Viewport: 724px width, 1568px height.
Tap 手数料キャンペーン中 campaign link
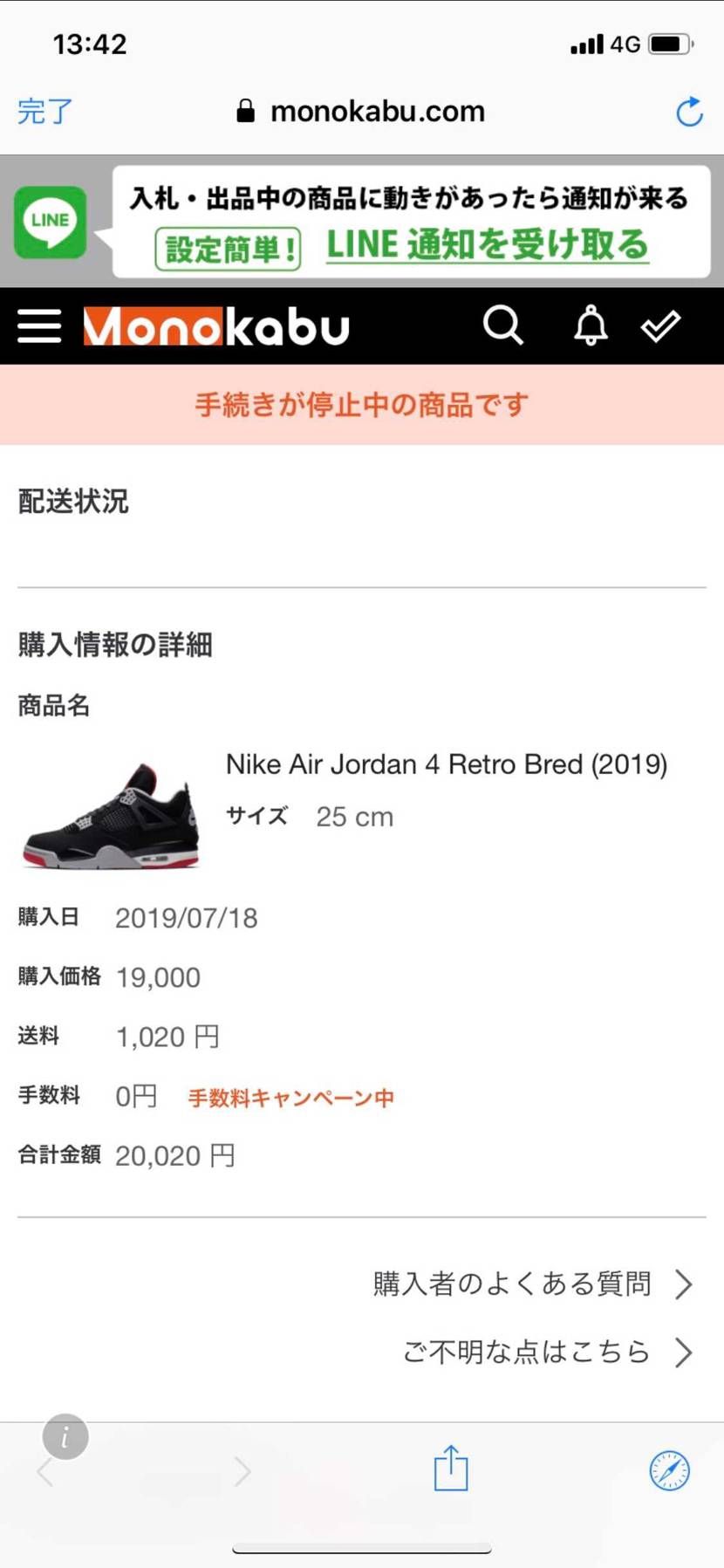(290, 1098)
